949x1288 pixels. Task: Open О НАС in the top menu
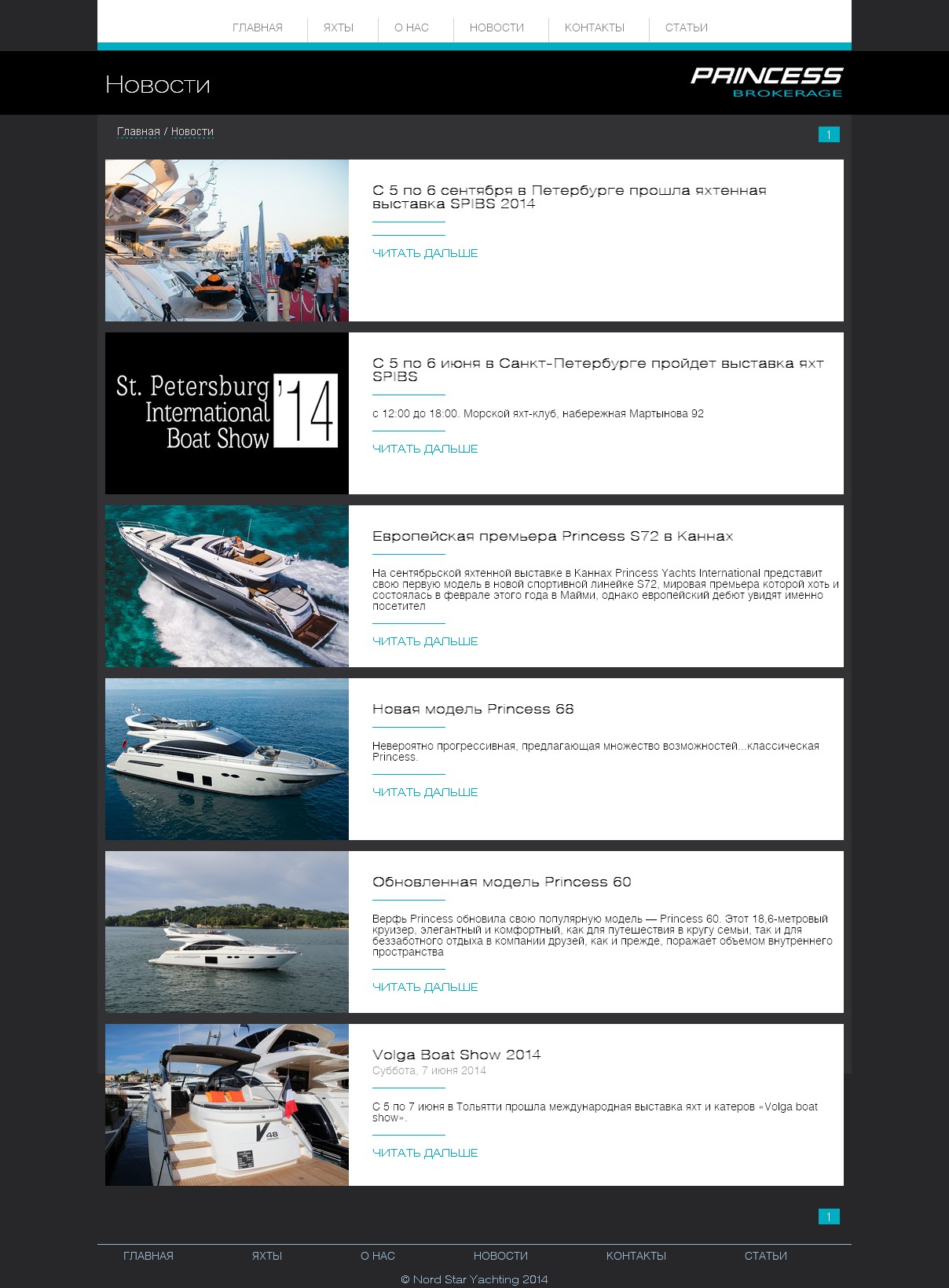click(412, 28)
